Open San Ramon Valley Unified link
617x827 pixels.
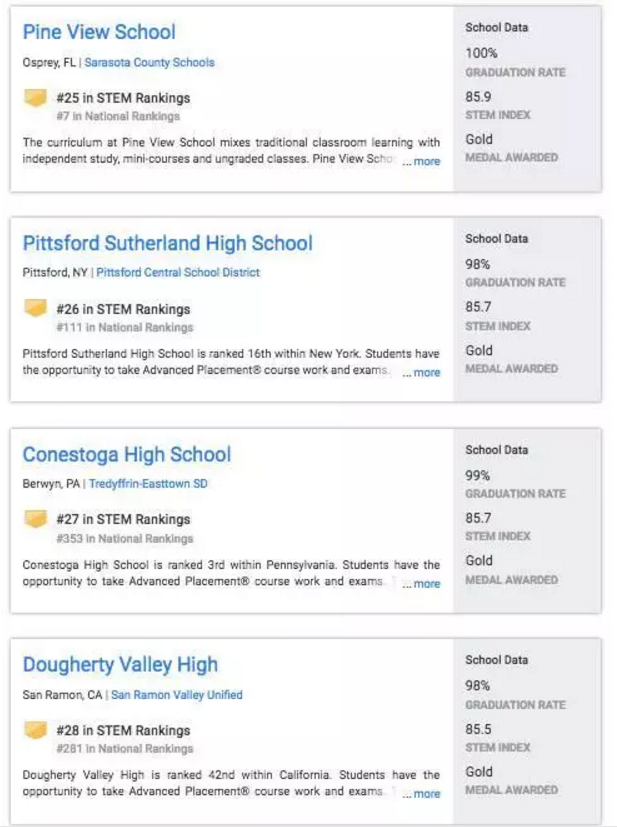176,694
